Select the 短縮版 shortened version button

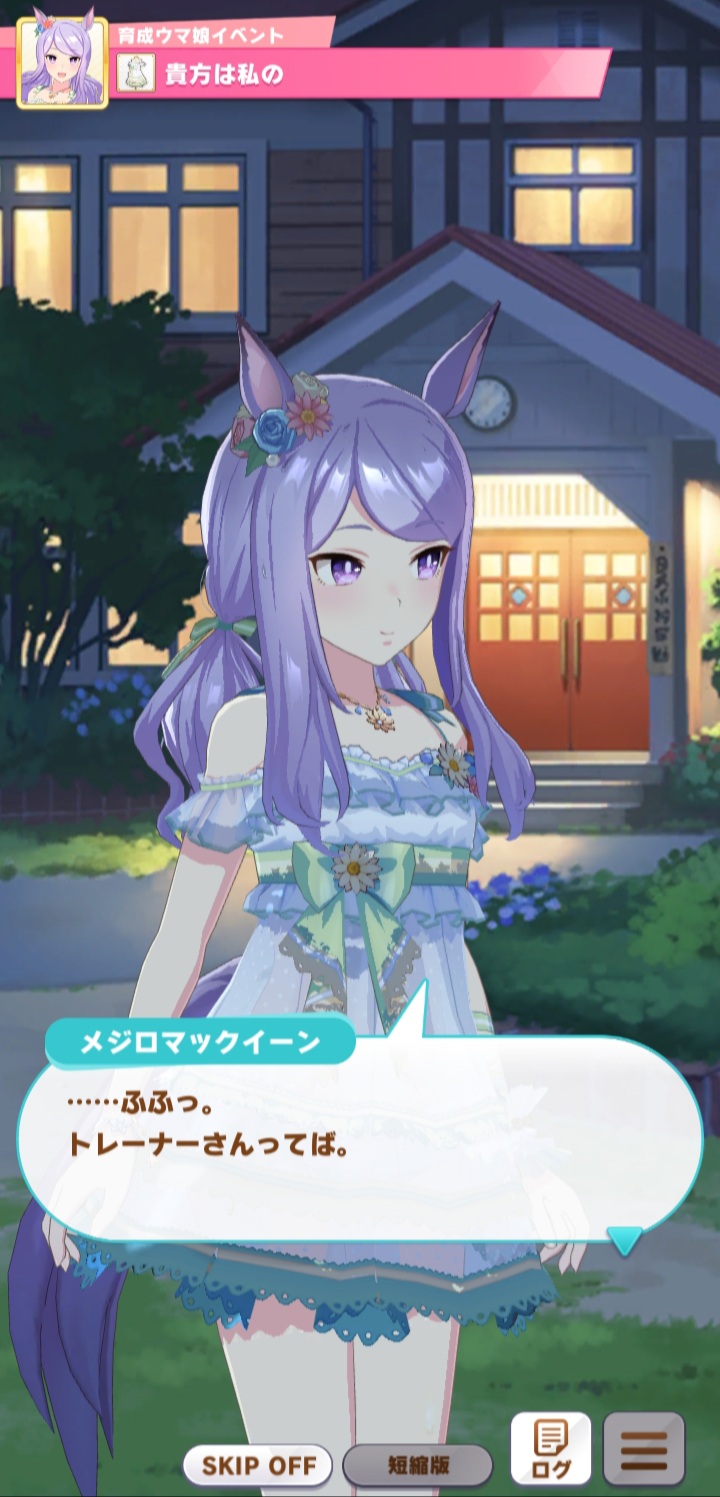click(x=418, y=1466)
